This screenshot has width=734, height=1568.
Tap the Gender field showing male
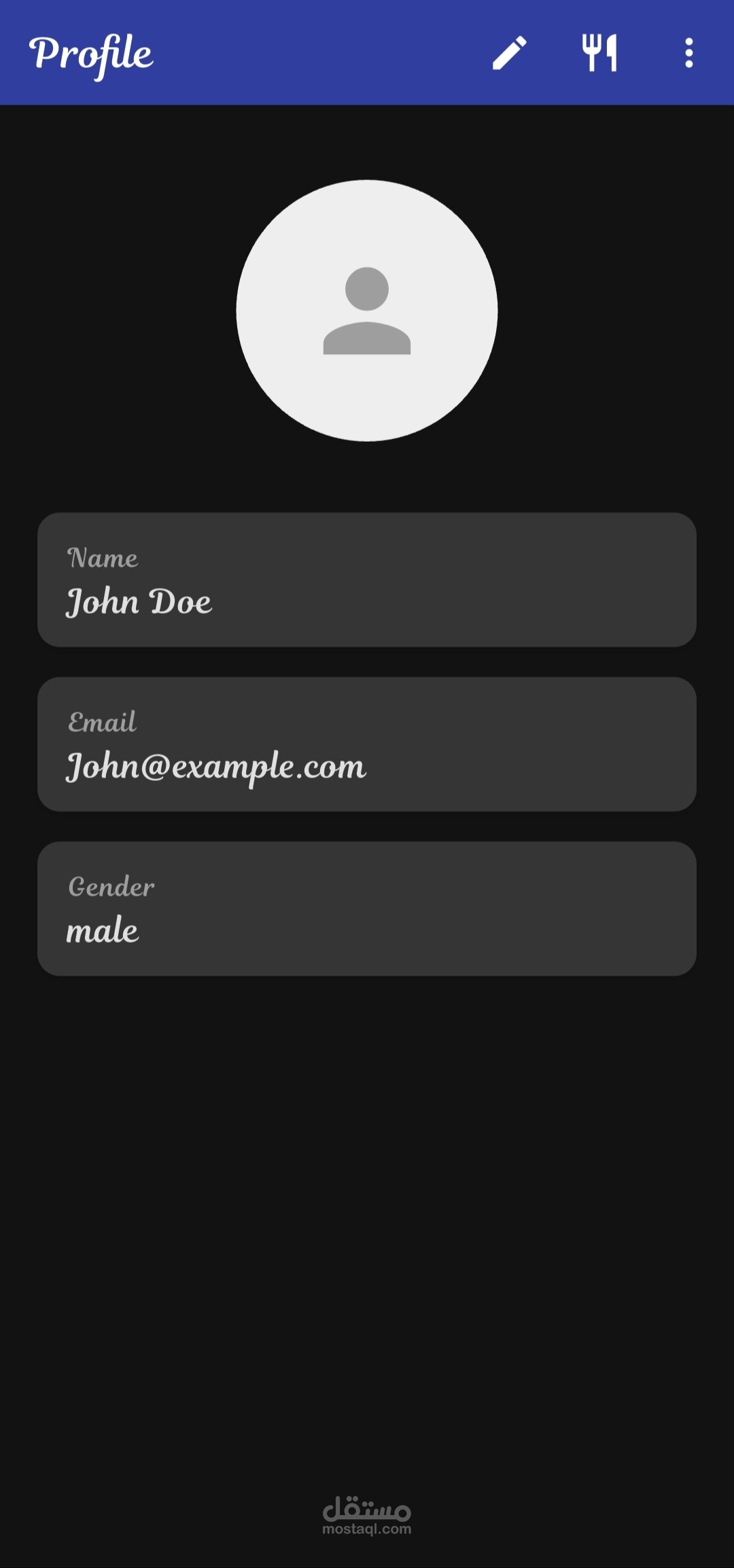click(x=367, y=909)
